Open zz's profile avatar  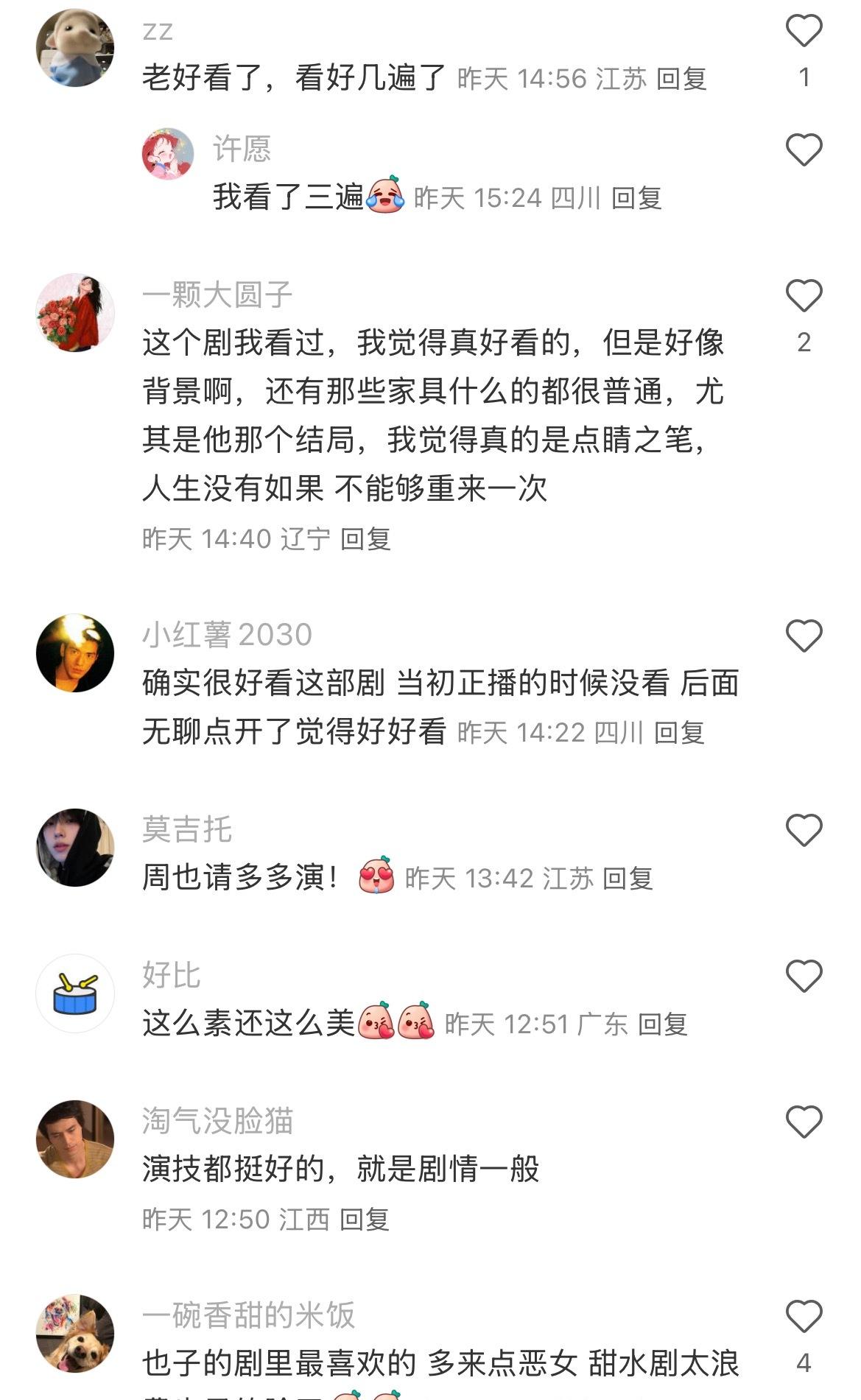(75, 48)
